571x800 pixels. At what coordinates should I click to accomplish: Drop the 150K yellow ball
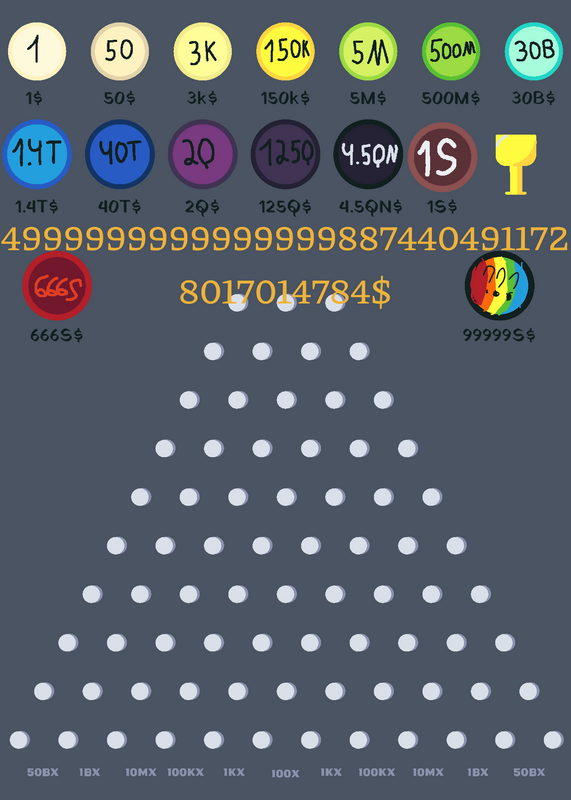click(285, 52)
